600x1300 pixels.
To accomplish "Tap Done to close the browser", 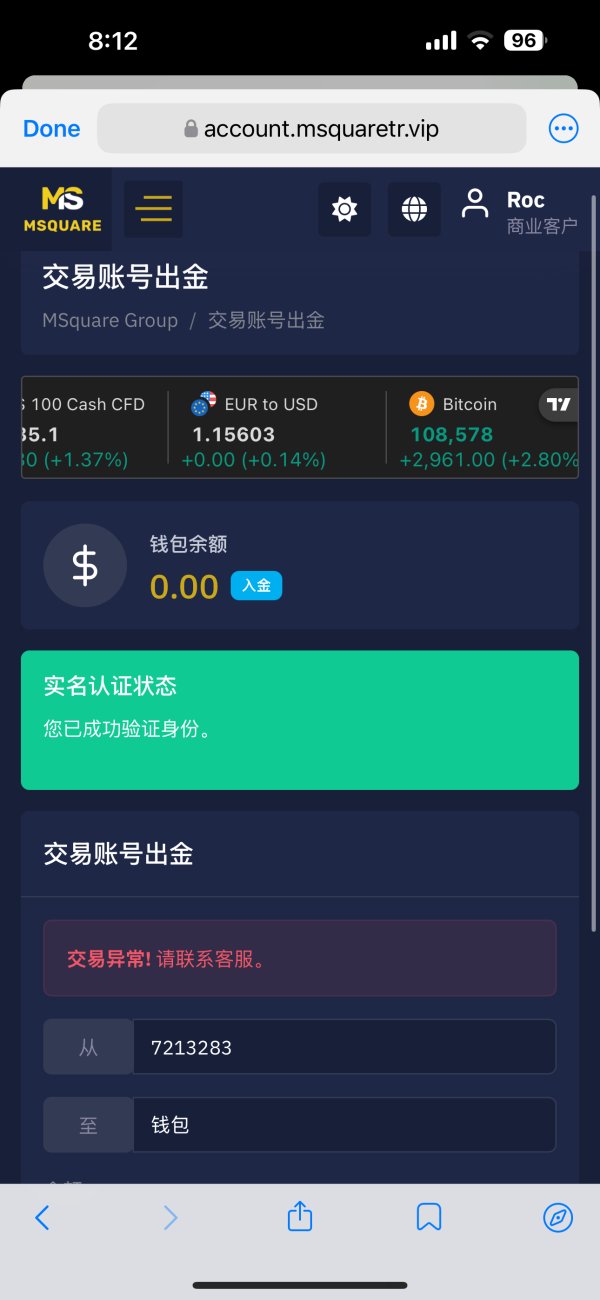I will pyautogui.click(x=52, y=129).
